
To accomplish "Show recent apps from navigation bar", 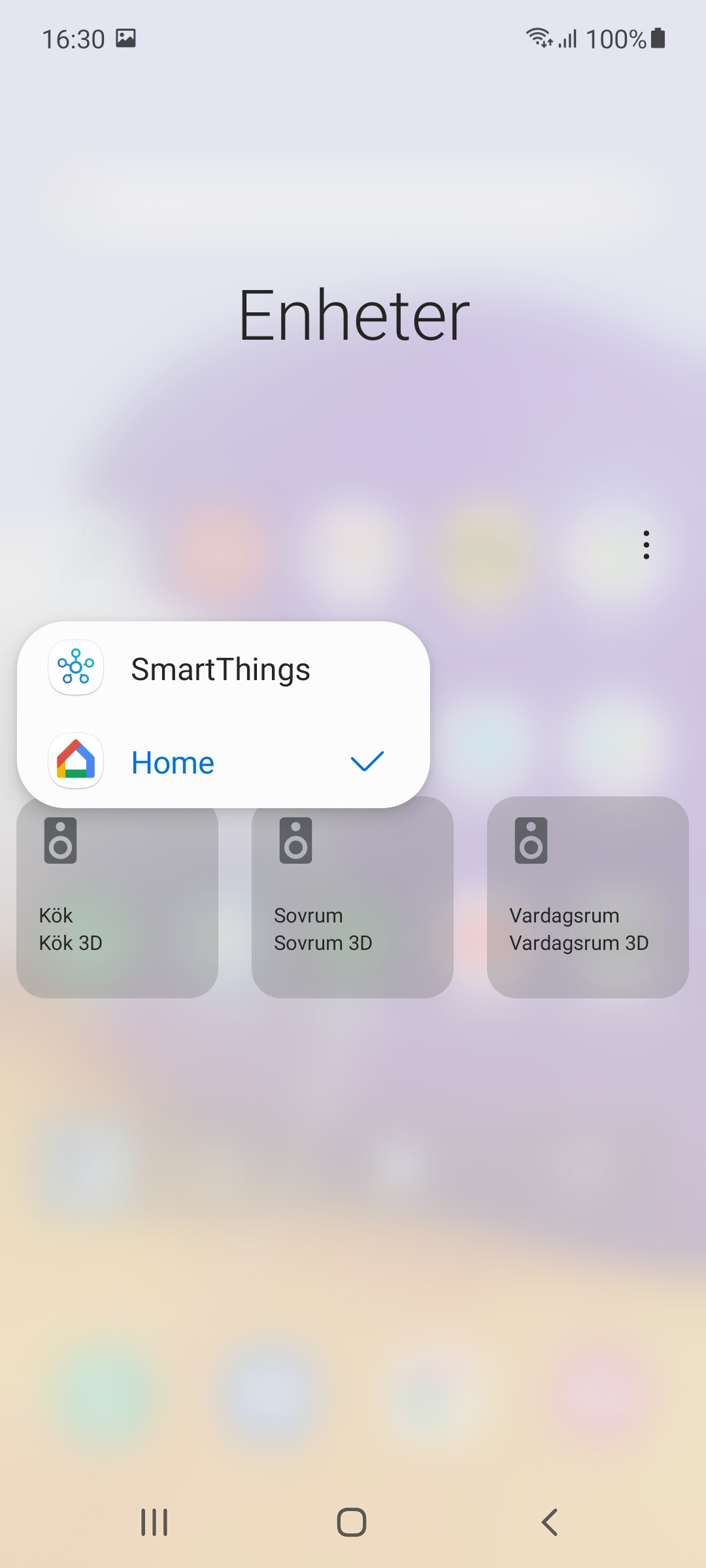I will point(155,1522).
